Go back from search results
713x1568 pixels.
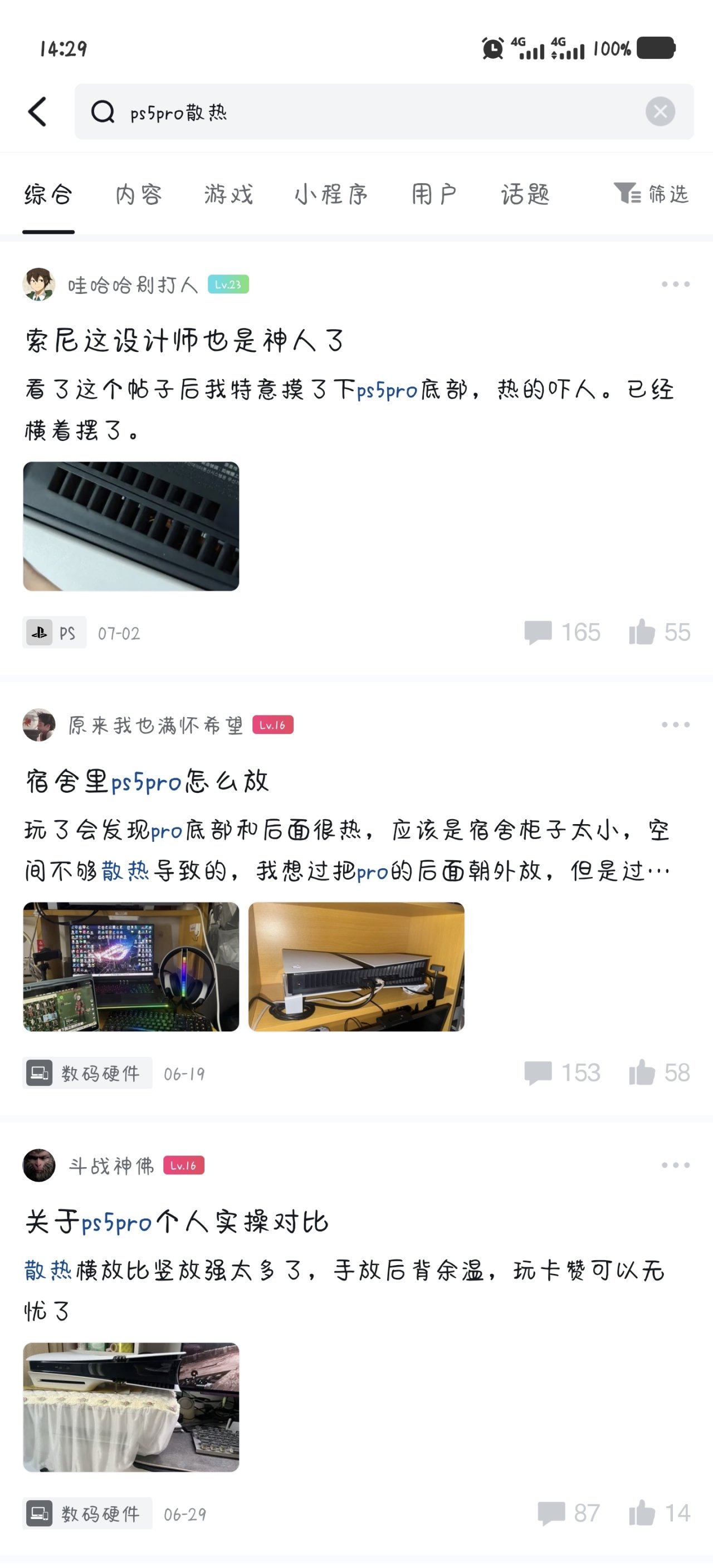[x=37, y=112]
